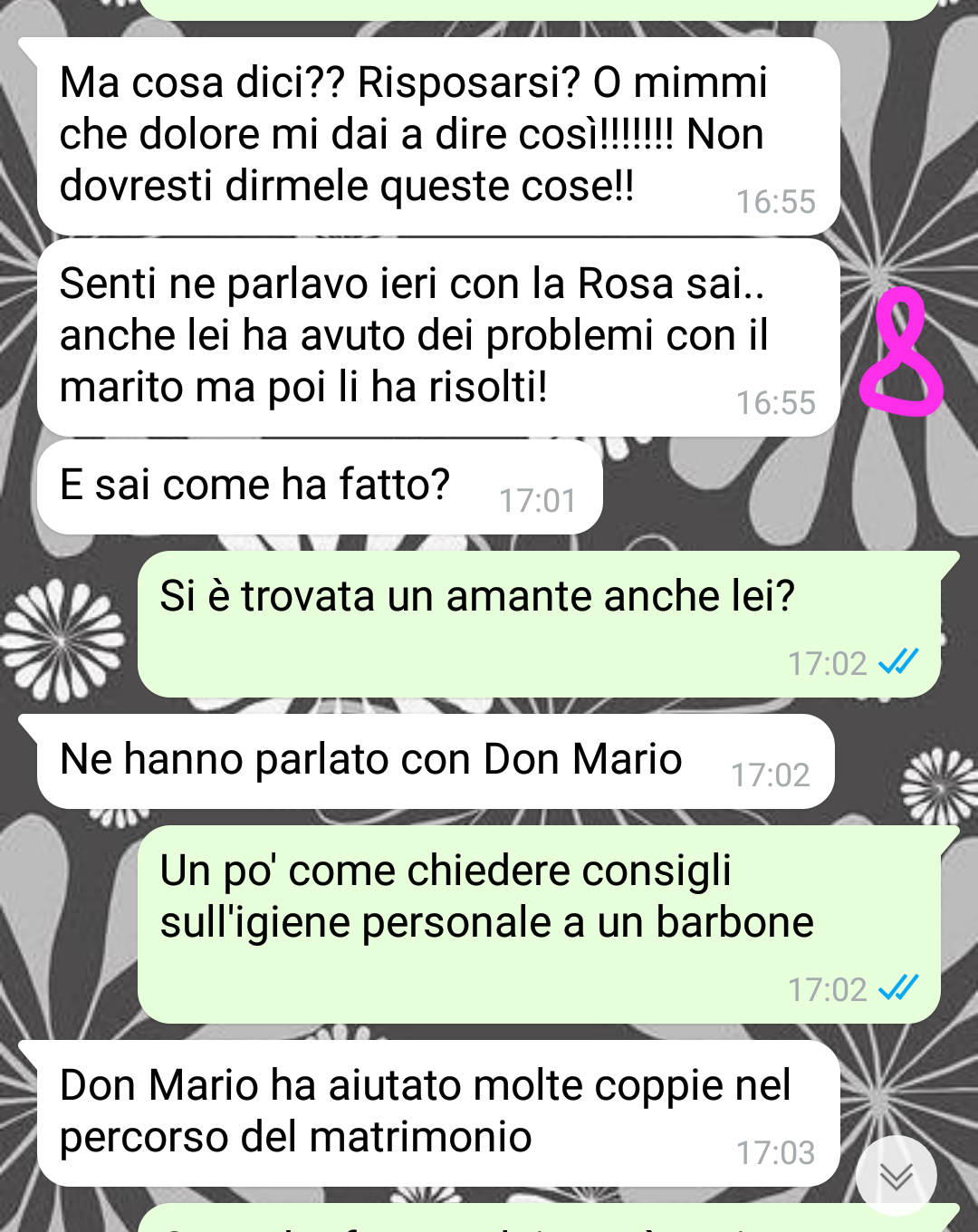Jump to the latest messages with the down arrow

[x=896, y=1175]
